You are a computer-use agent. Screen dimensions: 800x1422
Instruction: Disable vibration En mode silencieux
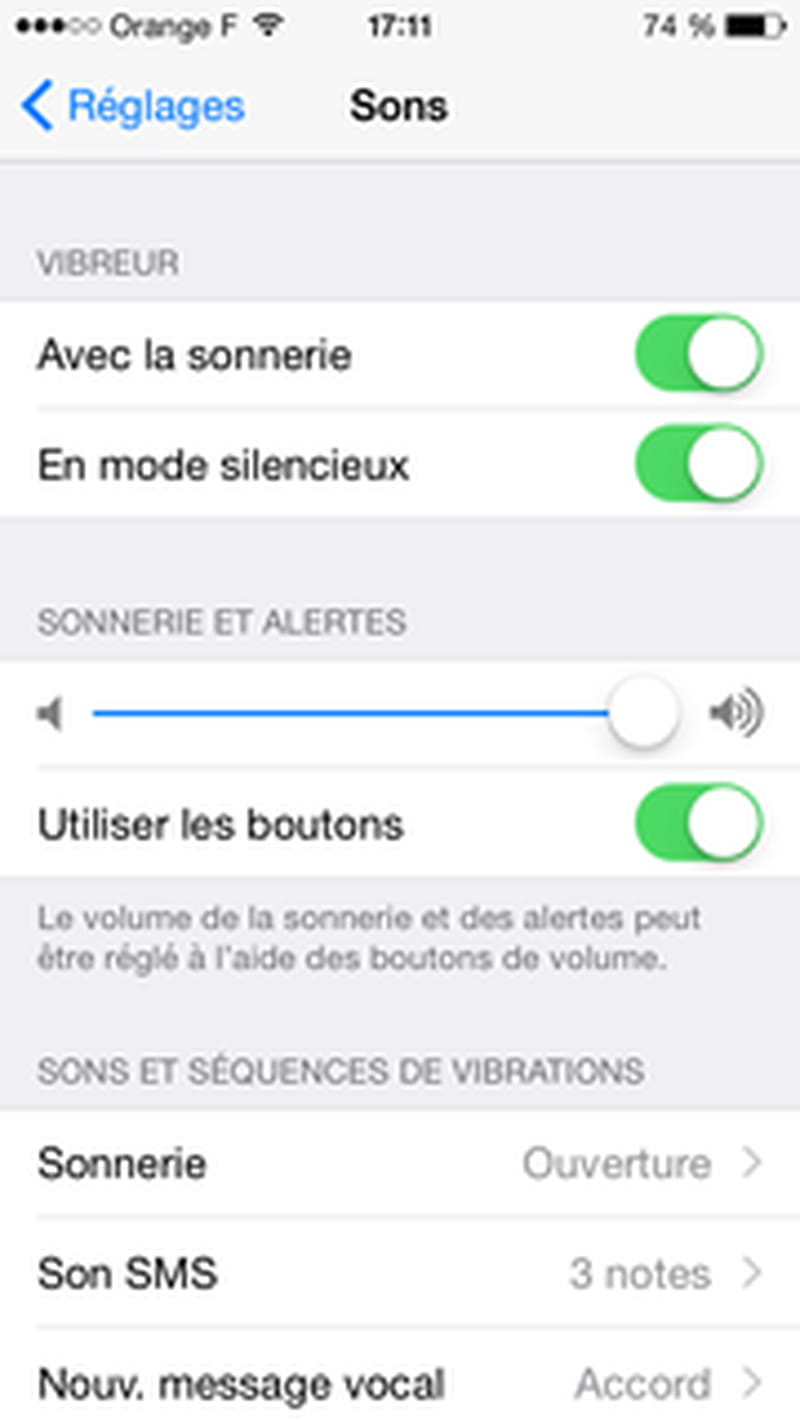699,464
